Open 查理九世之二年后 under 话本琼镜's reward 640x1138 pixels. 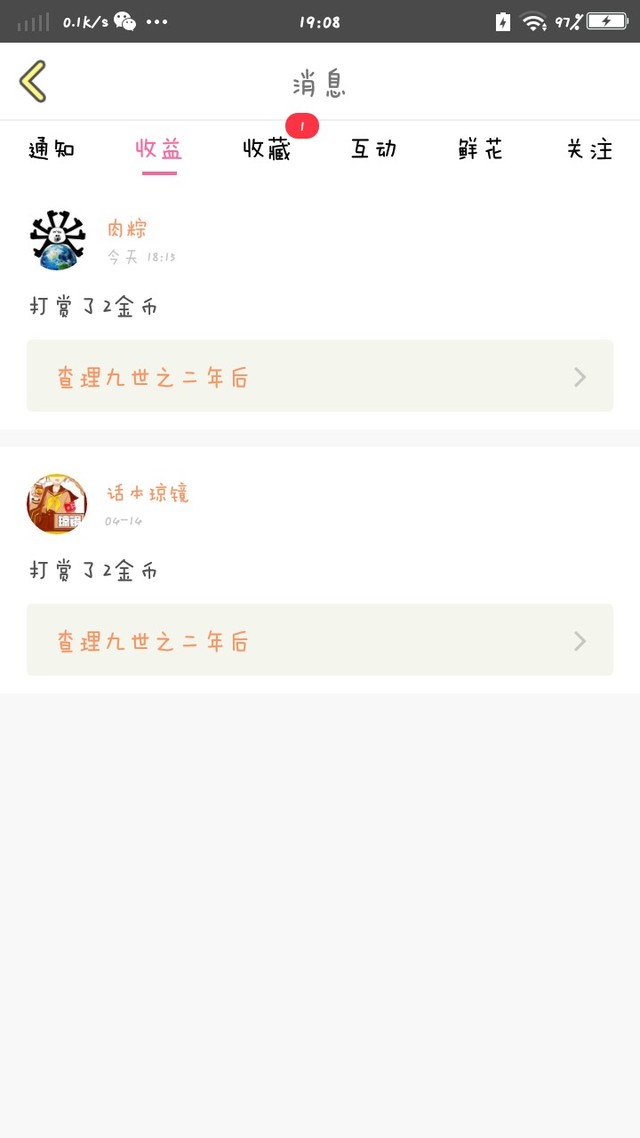(x=320, y=639)
